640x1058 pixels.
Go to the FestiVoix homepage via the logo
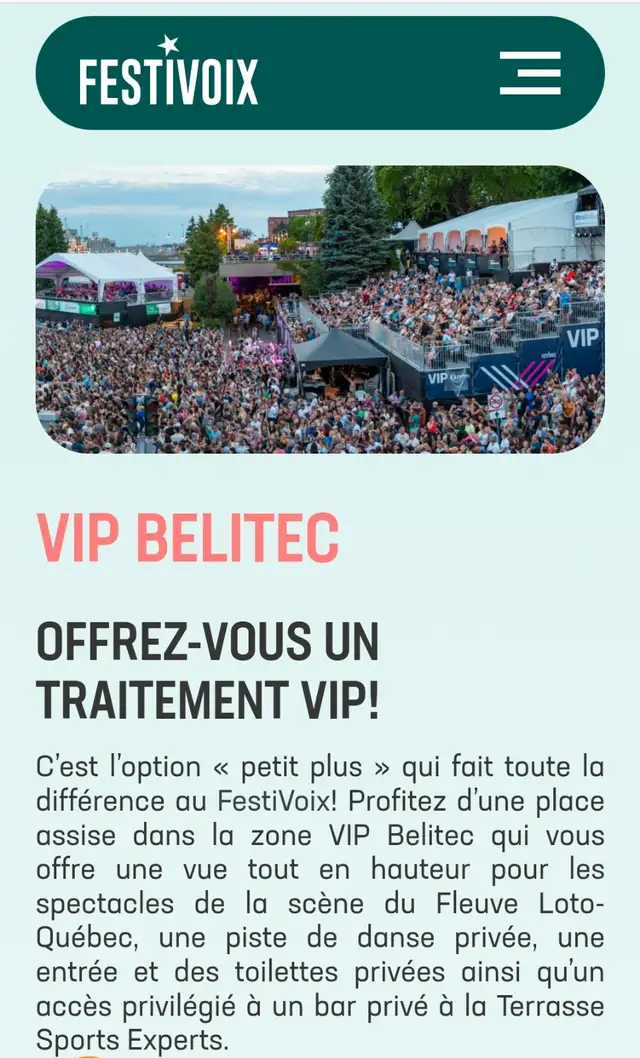click(x=169, y=71)
